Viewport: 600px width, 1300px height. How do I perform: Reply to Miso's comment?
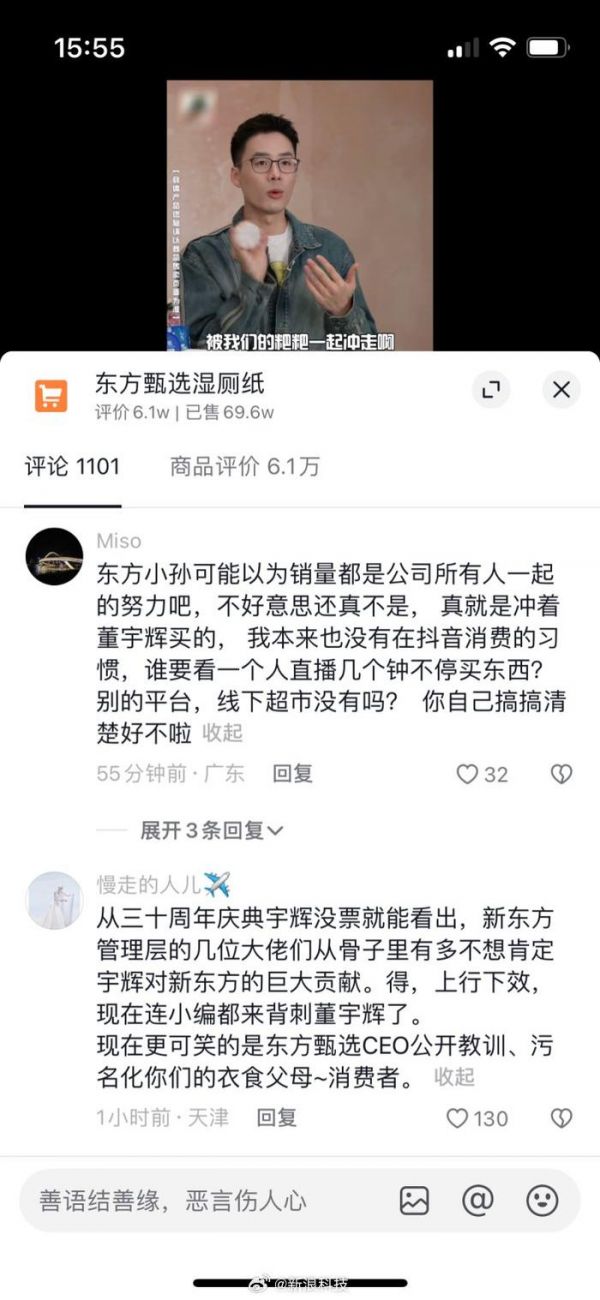tap(292, 773)
